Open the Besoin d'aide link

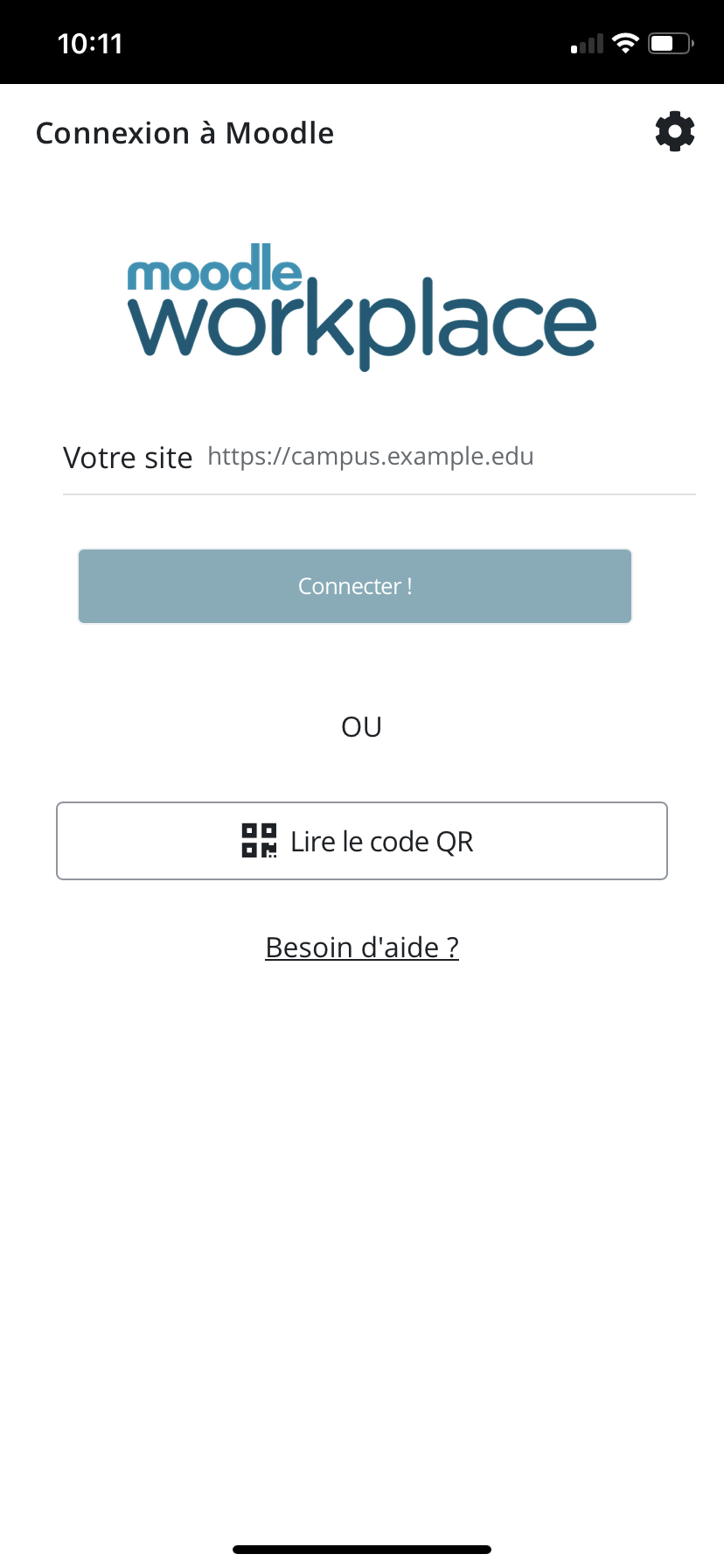coord(362,947)
